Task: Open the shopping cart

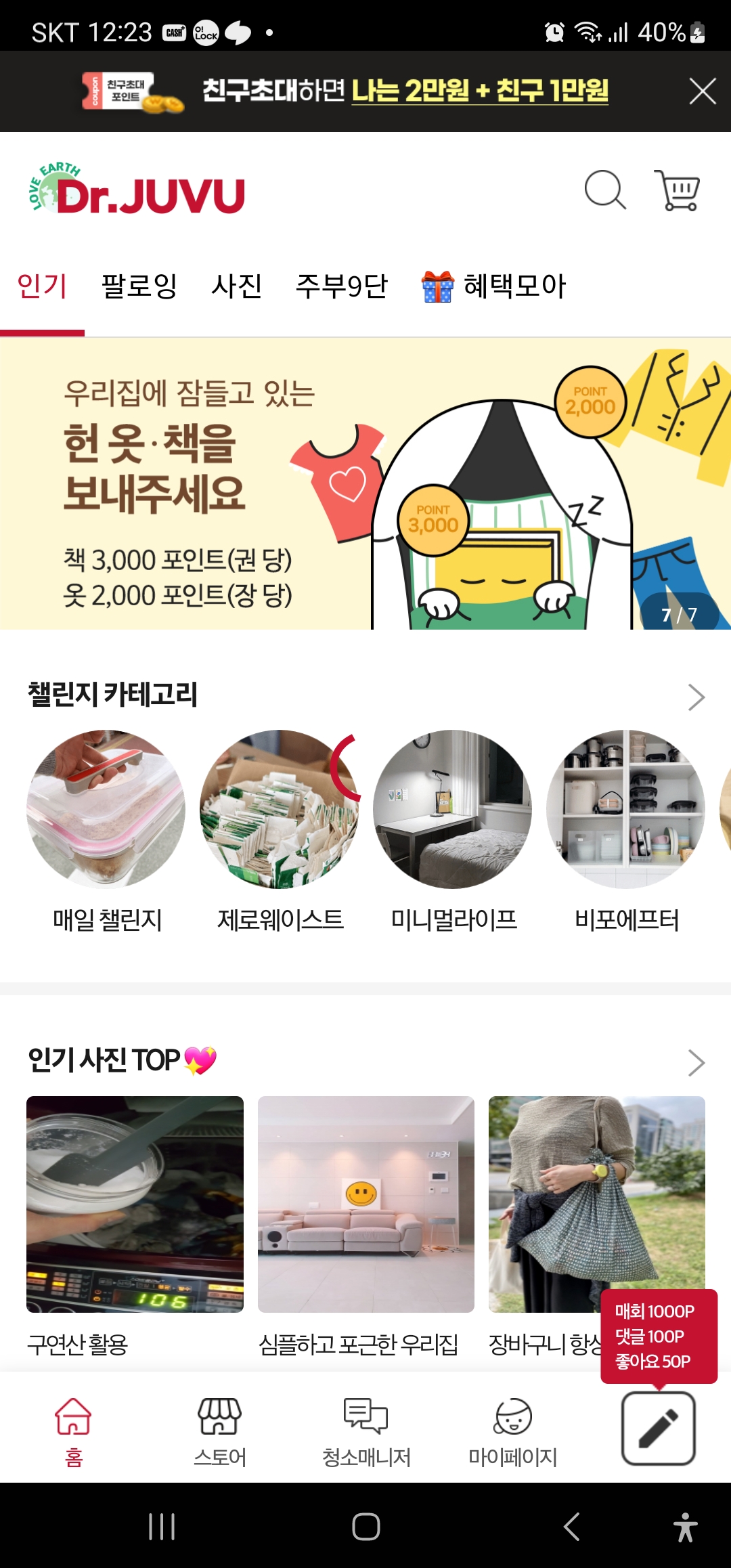Action: coord(677,190)
